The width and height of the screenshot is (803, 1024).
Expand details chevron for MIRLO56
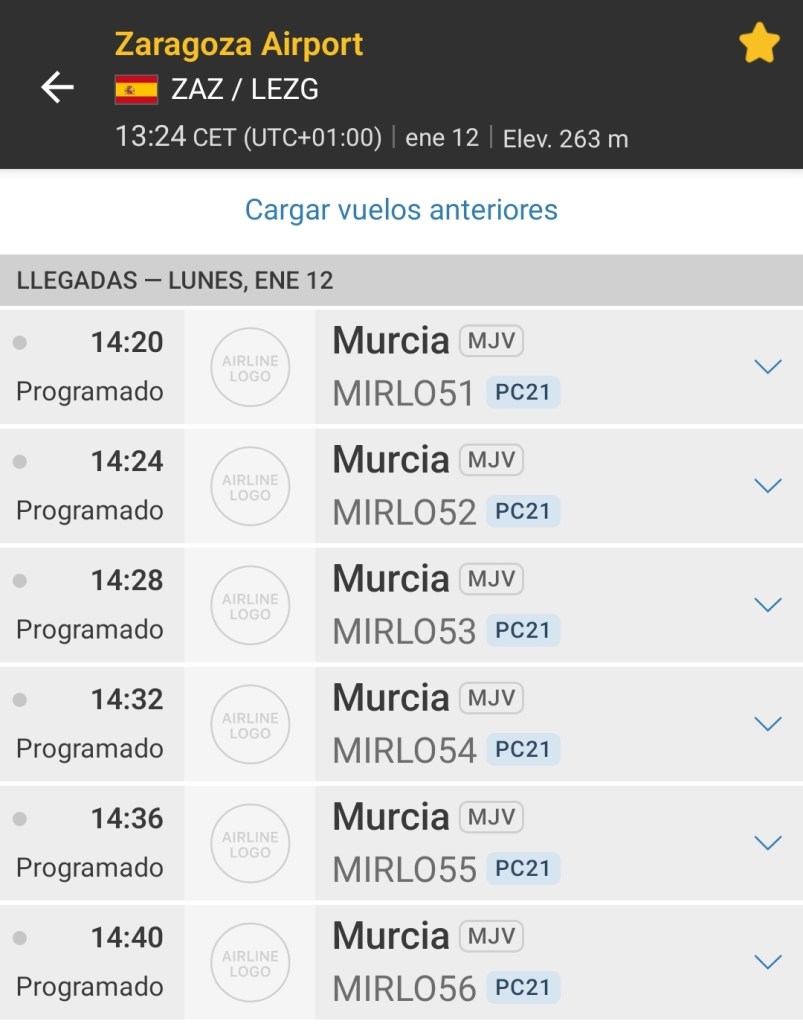click(767, 962)
